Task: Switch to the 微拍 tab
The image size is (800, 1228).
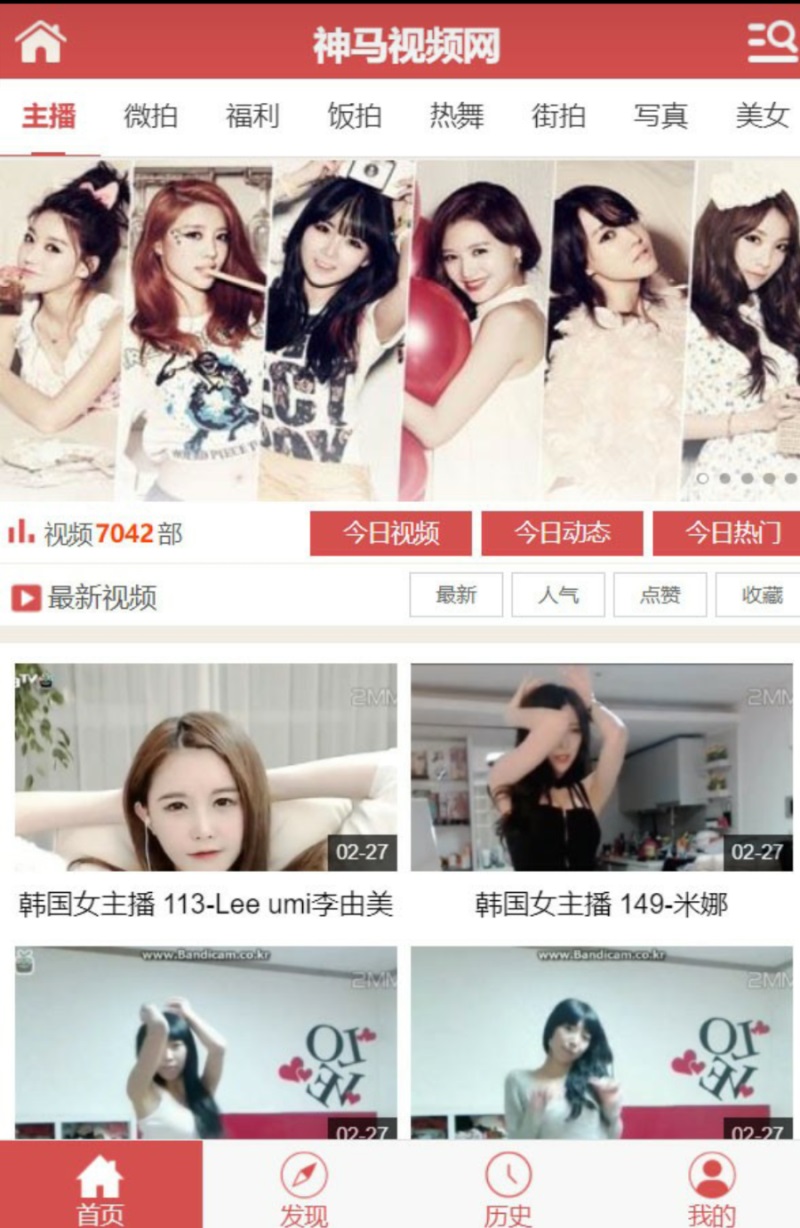Action: [151, 116]
